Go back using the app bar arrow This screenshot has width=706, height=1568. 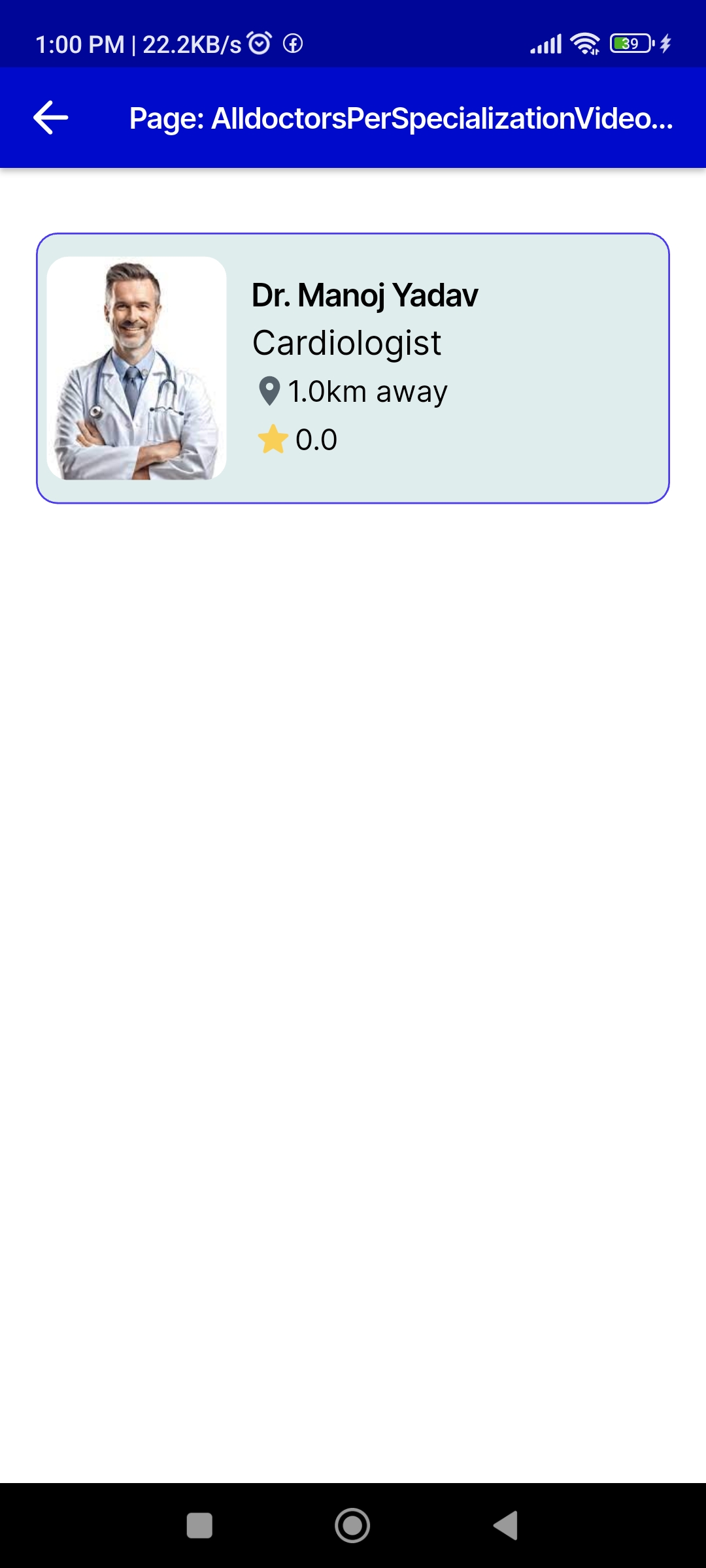point(51,118)
